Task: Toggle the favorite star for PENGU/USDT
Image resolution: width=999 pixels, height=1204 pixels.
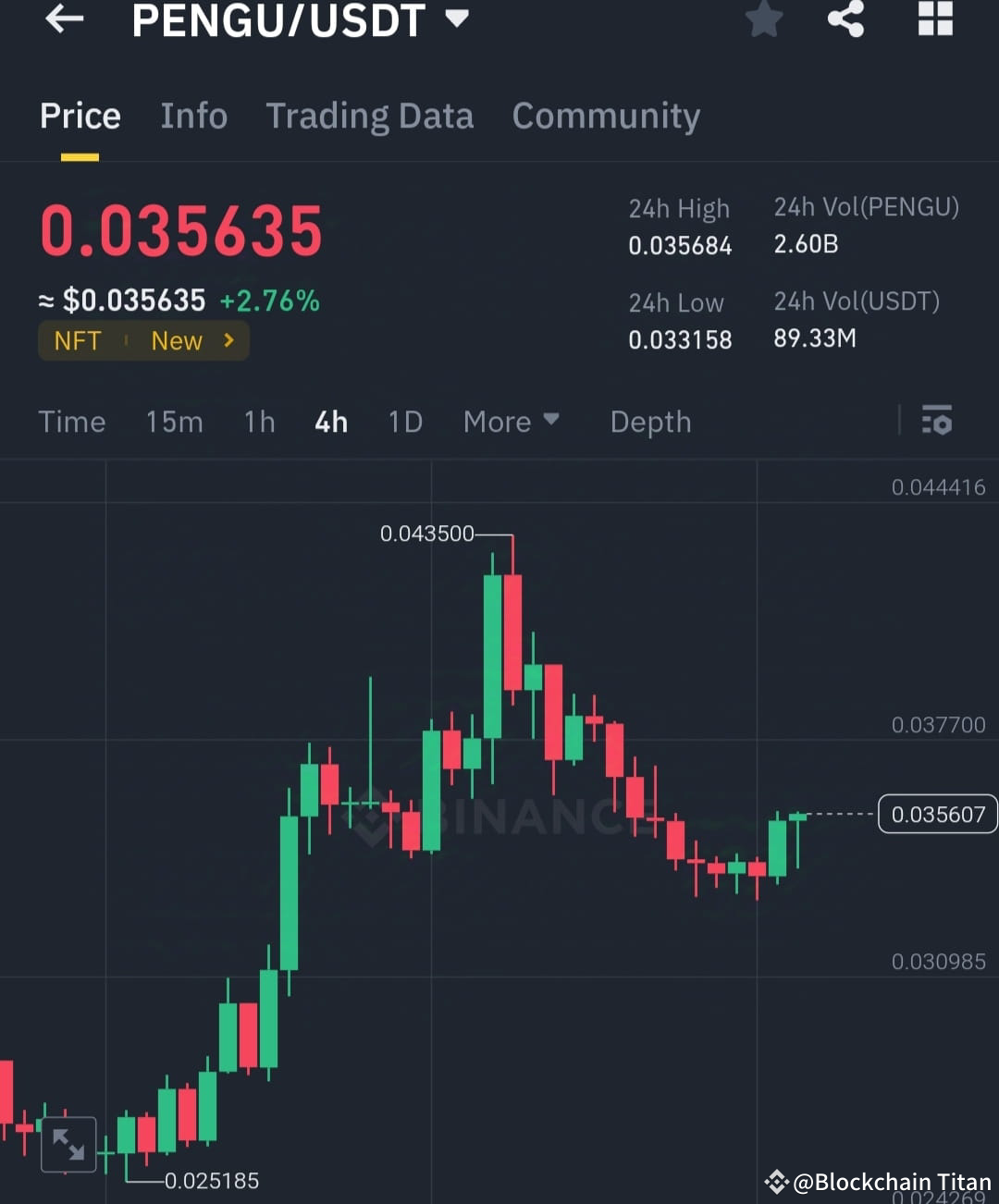Action: (x=764, y=20)
